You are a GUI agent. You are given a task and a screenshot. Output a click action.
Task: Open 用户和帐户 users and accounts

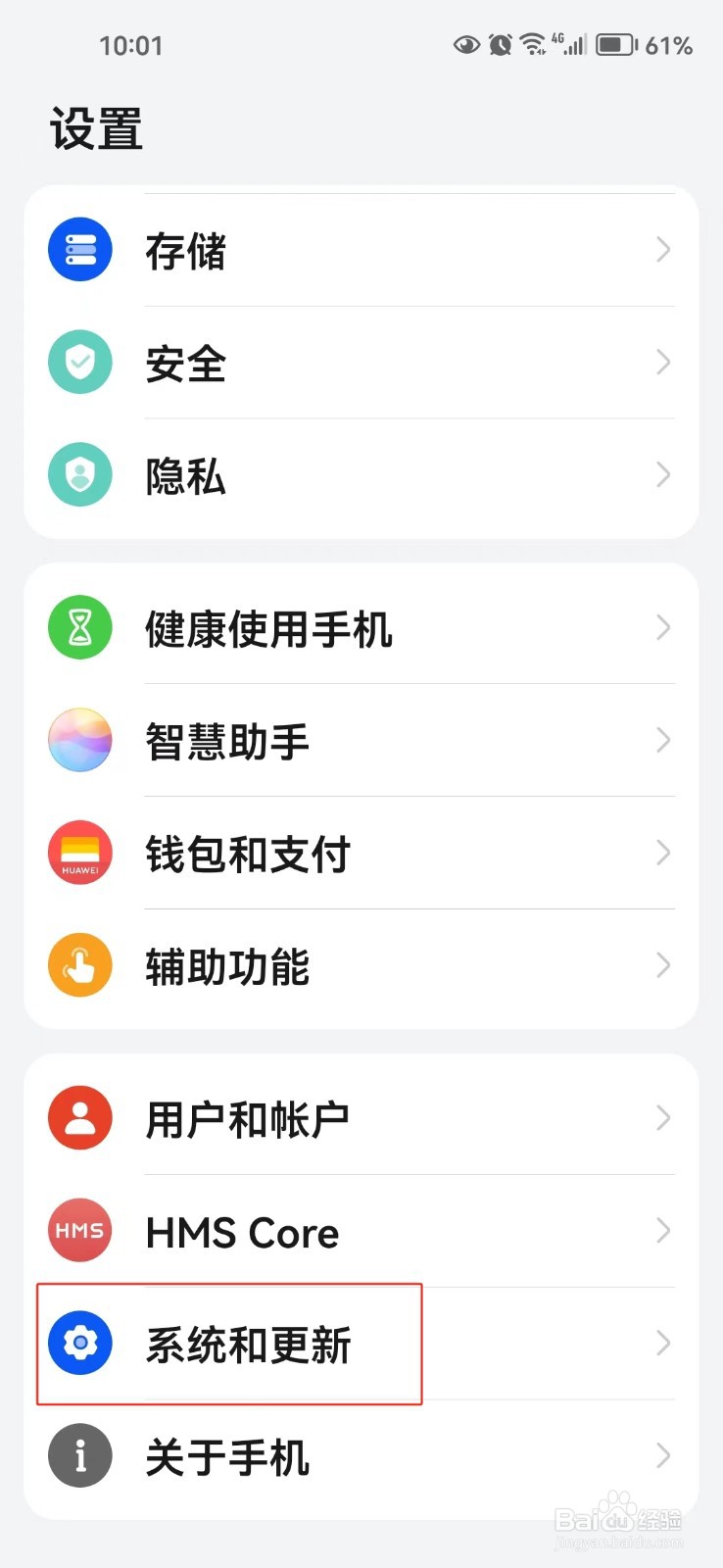click(361, 1117)
